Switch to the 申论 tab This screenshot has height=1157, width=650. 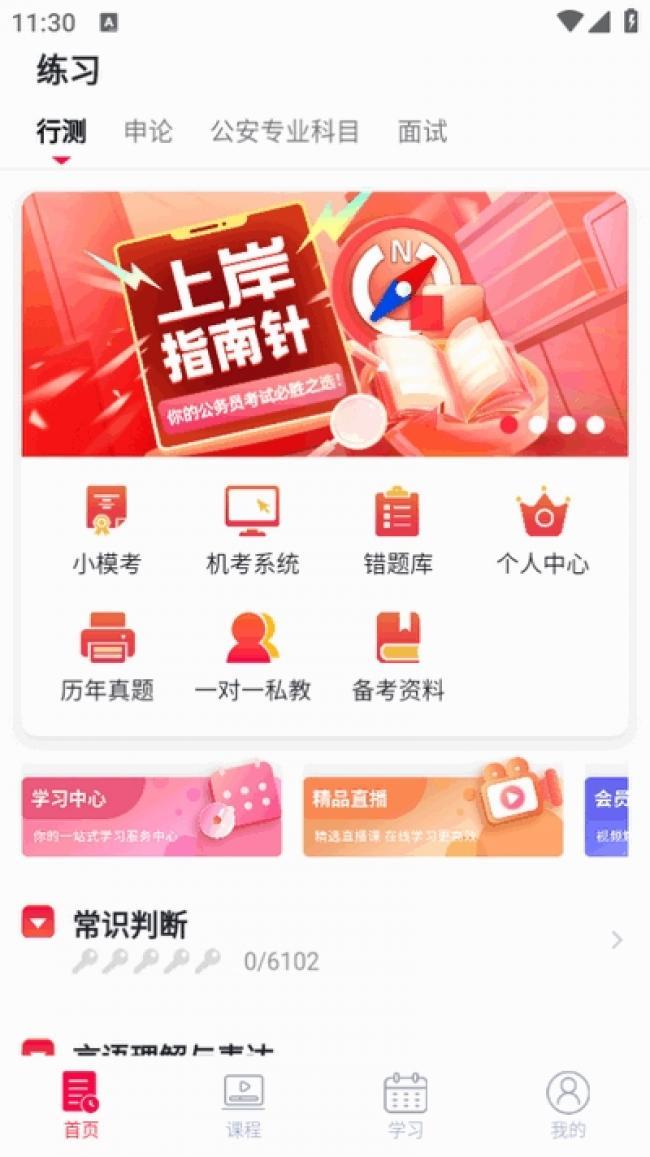tap(148, 132)
